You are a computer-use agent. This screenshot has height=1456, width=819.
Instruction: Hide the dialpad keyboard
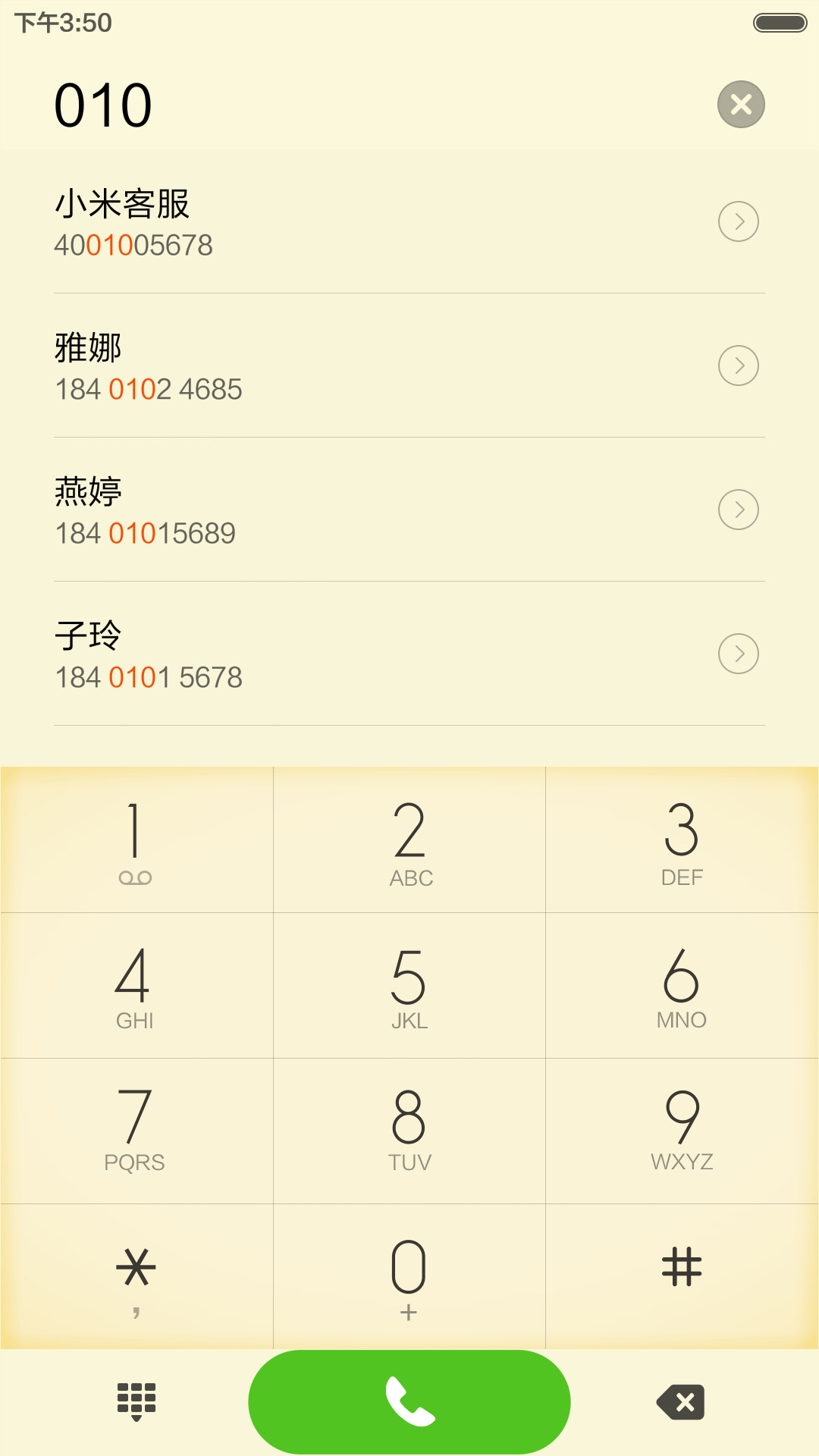click(136, 1401)
